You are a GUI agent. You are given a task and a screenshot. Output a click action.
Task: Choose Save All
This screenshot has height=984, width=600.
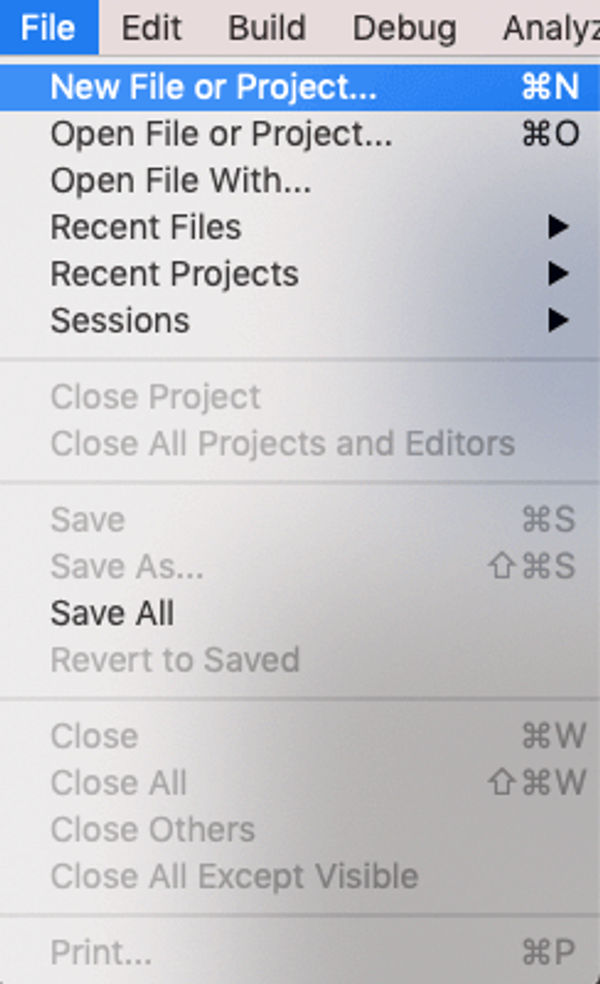(112, 613)
